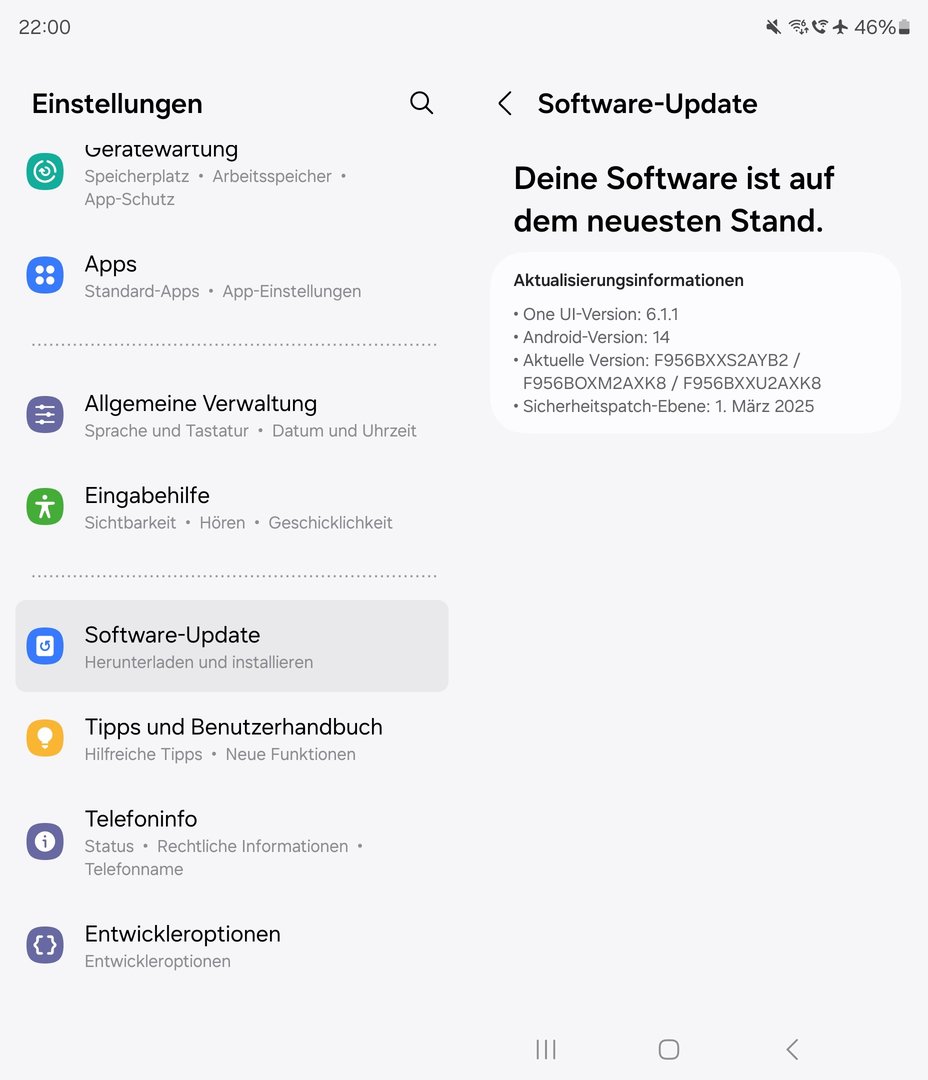Open Tipps und Benutzerhandbuch

(x=231, y=738)
